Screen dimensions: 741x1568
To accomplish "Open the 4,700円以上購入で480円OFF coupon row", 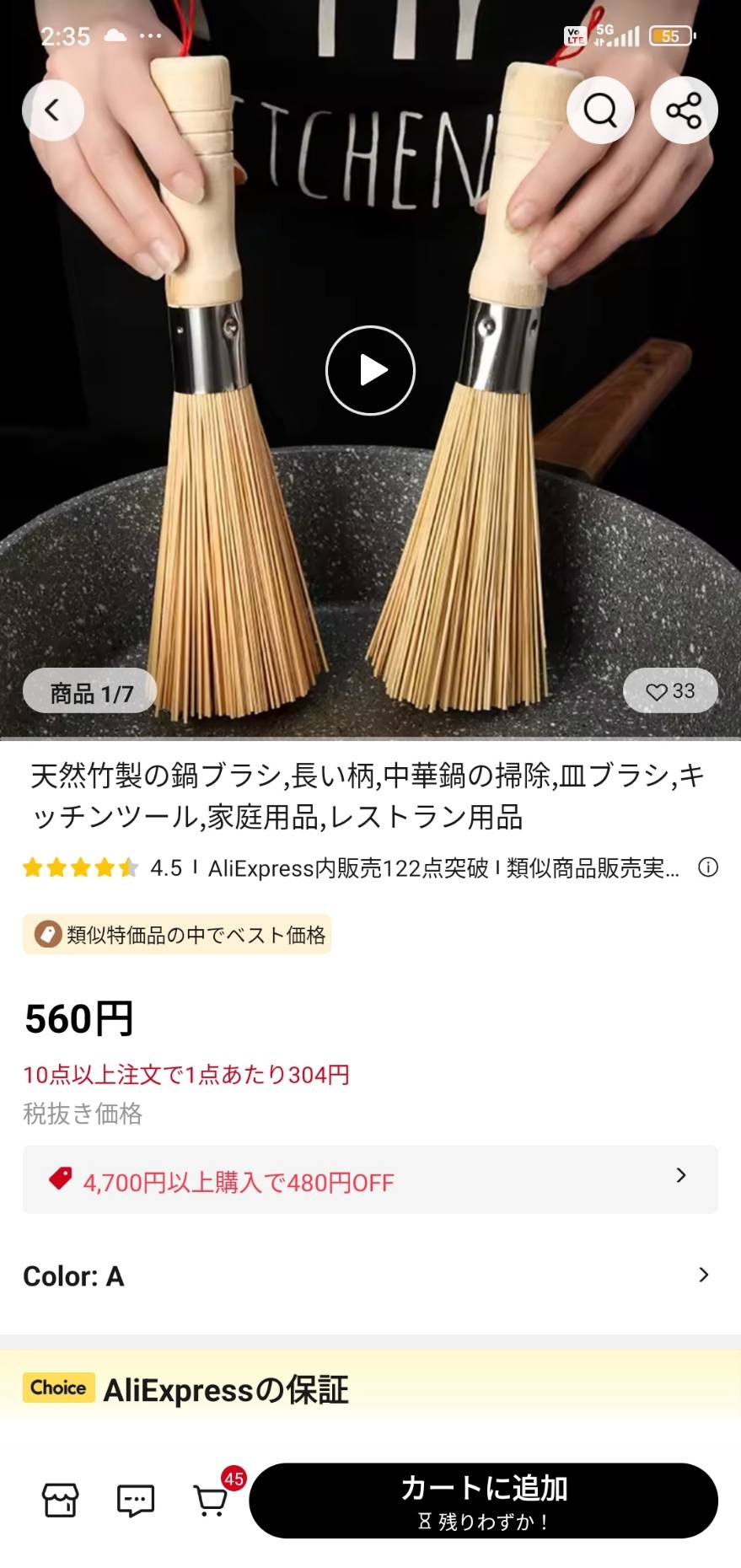I will click(x=370, y=1180).
